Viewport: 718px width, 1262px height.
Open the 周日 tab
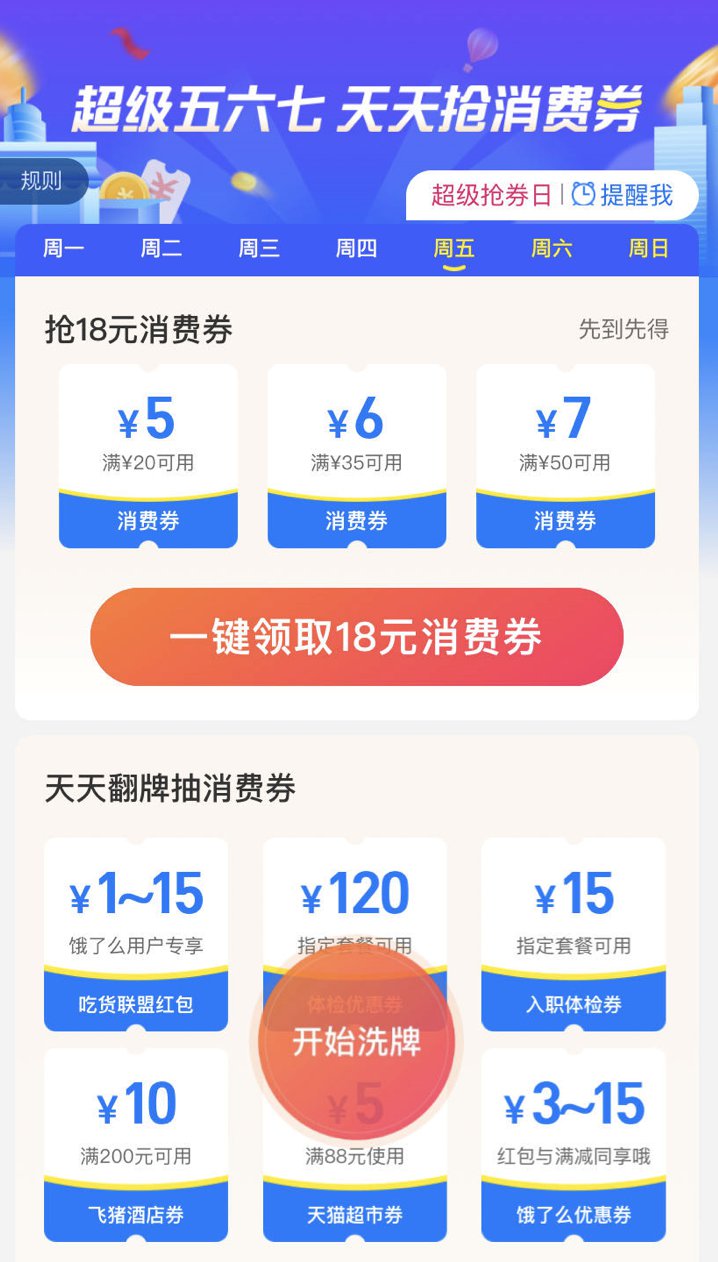[x=648, y=249]
